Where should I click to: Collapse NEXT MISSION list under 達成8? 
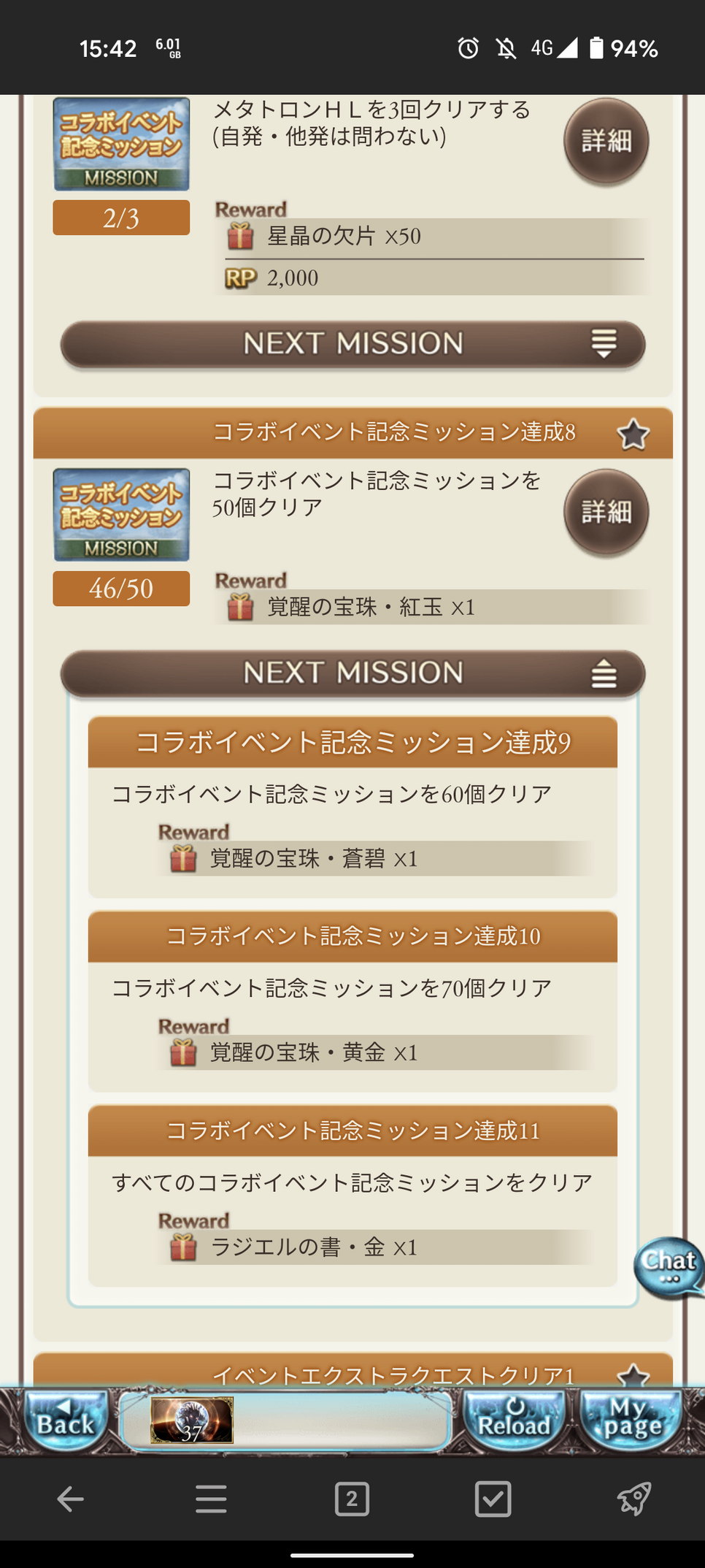coord(352,673)
